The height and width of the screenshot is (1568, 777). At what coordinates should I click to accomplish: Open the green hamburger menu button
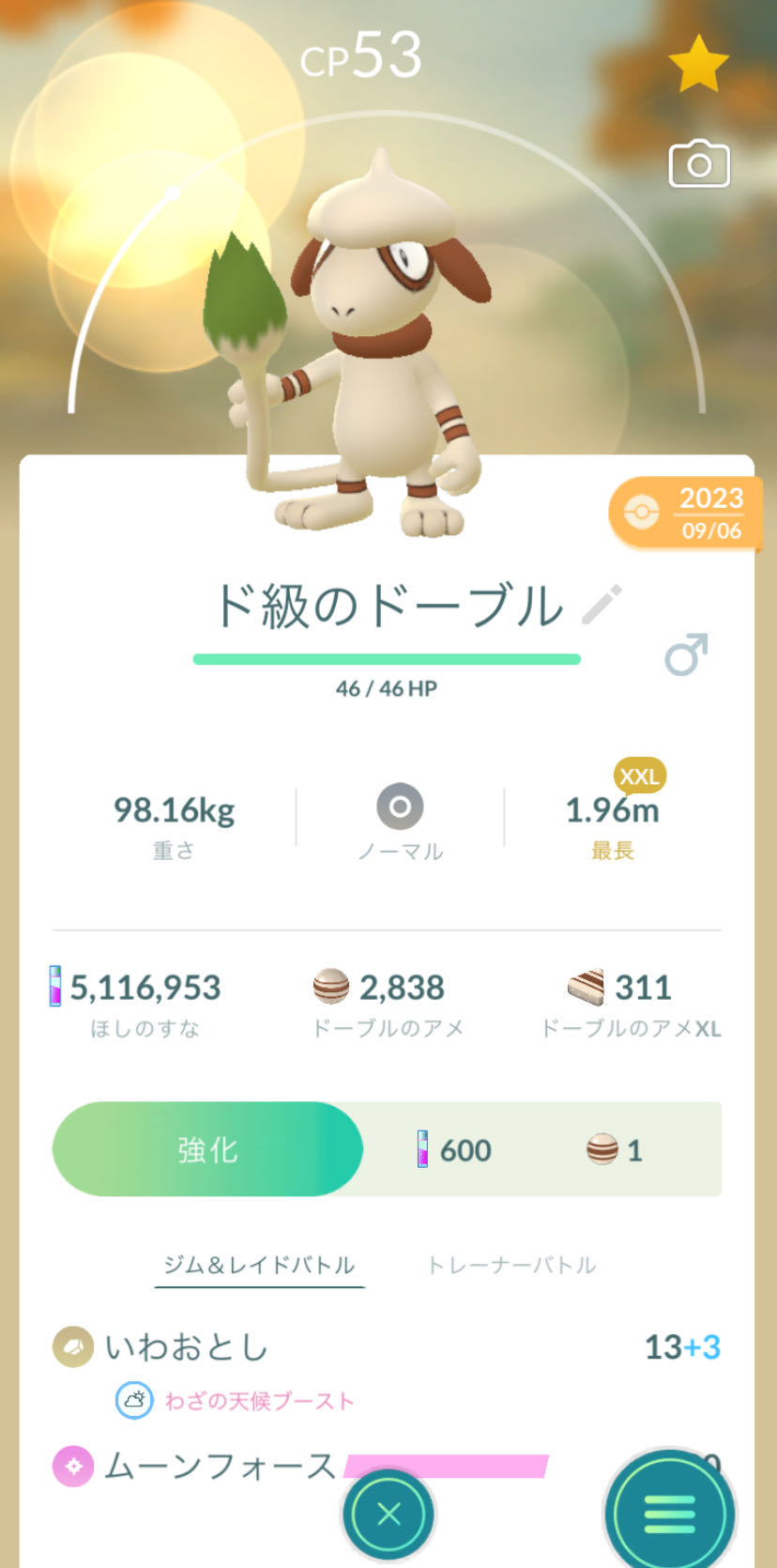[669, 1514]
